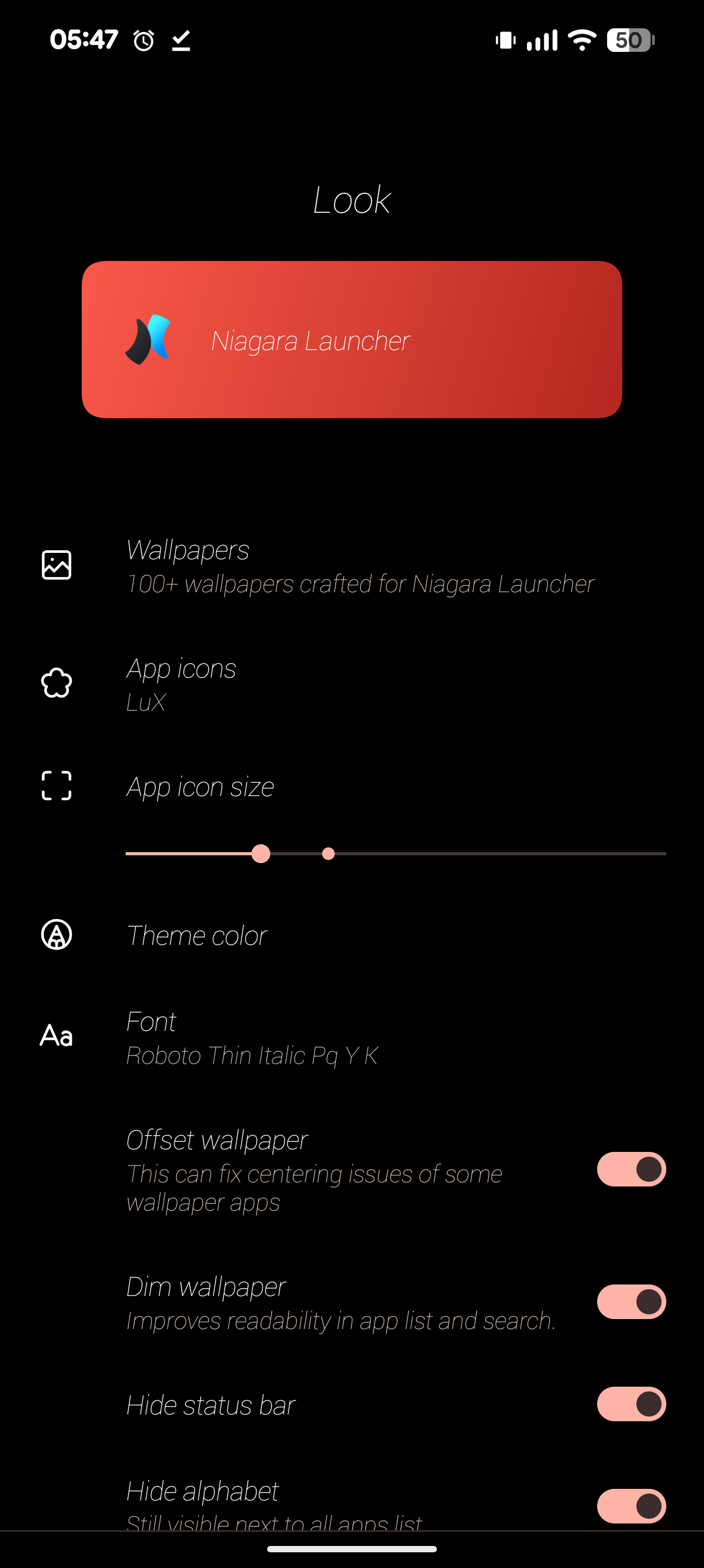Switch off Hide alphabet
The image size is (704, 1568).
pos(631,1506)
